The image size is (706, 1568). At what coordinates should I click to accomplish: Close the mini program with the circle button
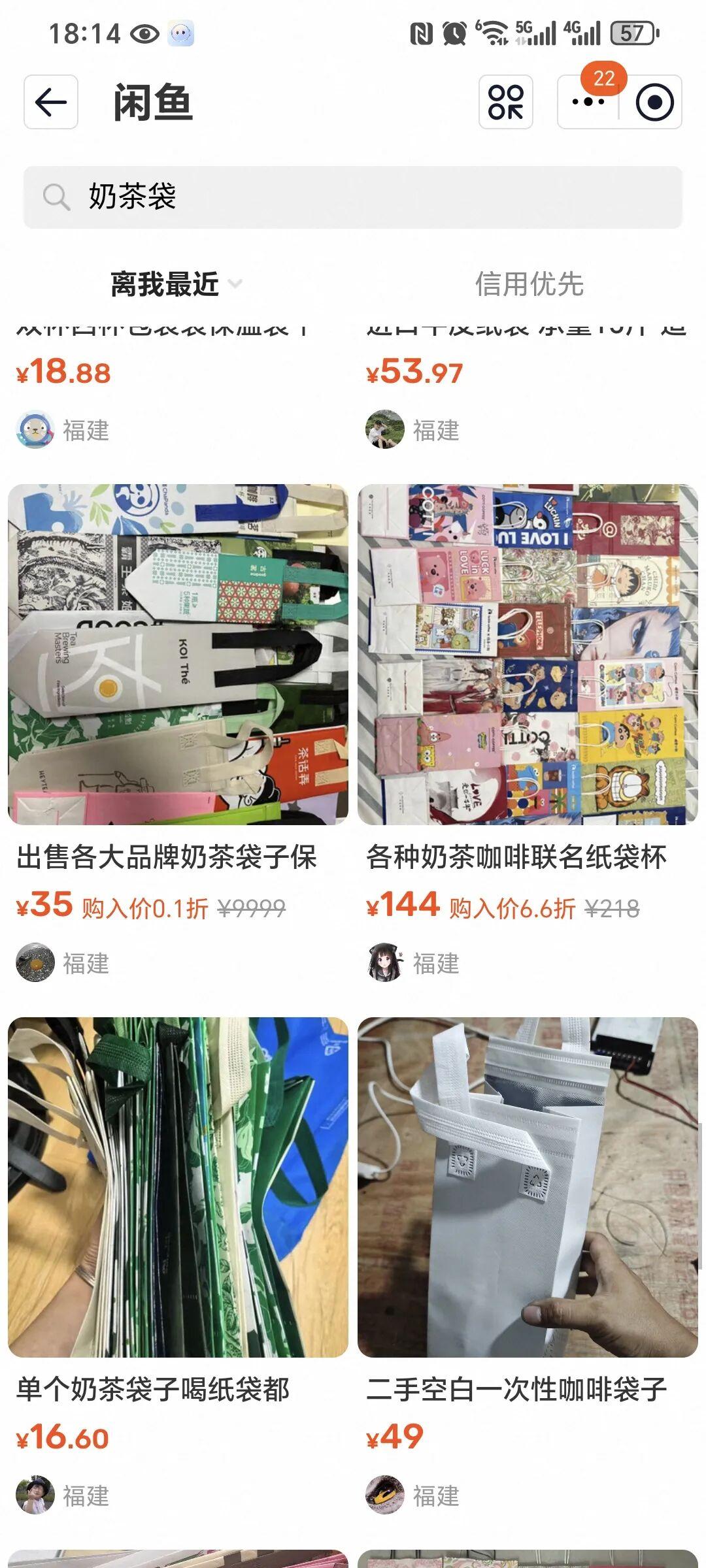point(654,102)
